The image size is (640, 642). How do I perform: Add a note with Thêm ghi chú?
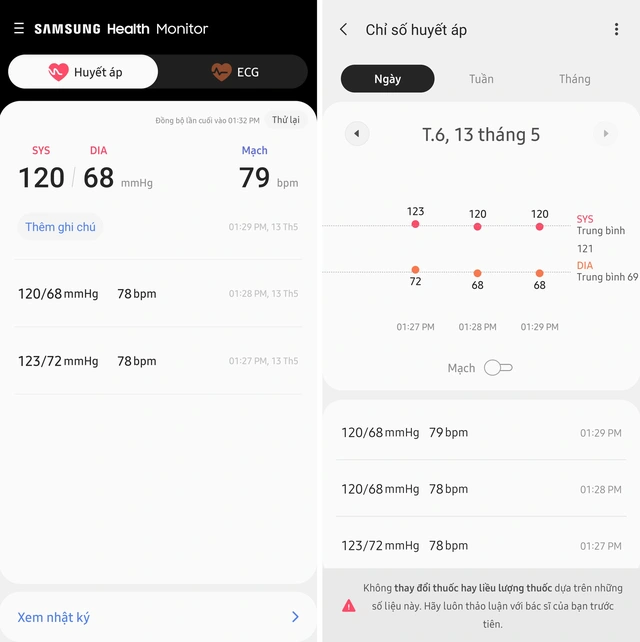[x=61, y=227]
